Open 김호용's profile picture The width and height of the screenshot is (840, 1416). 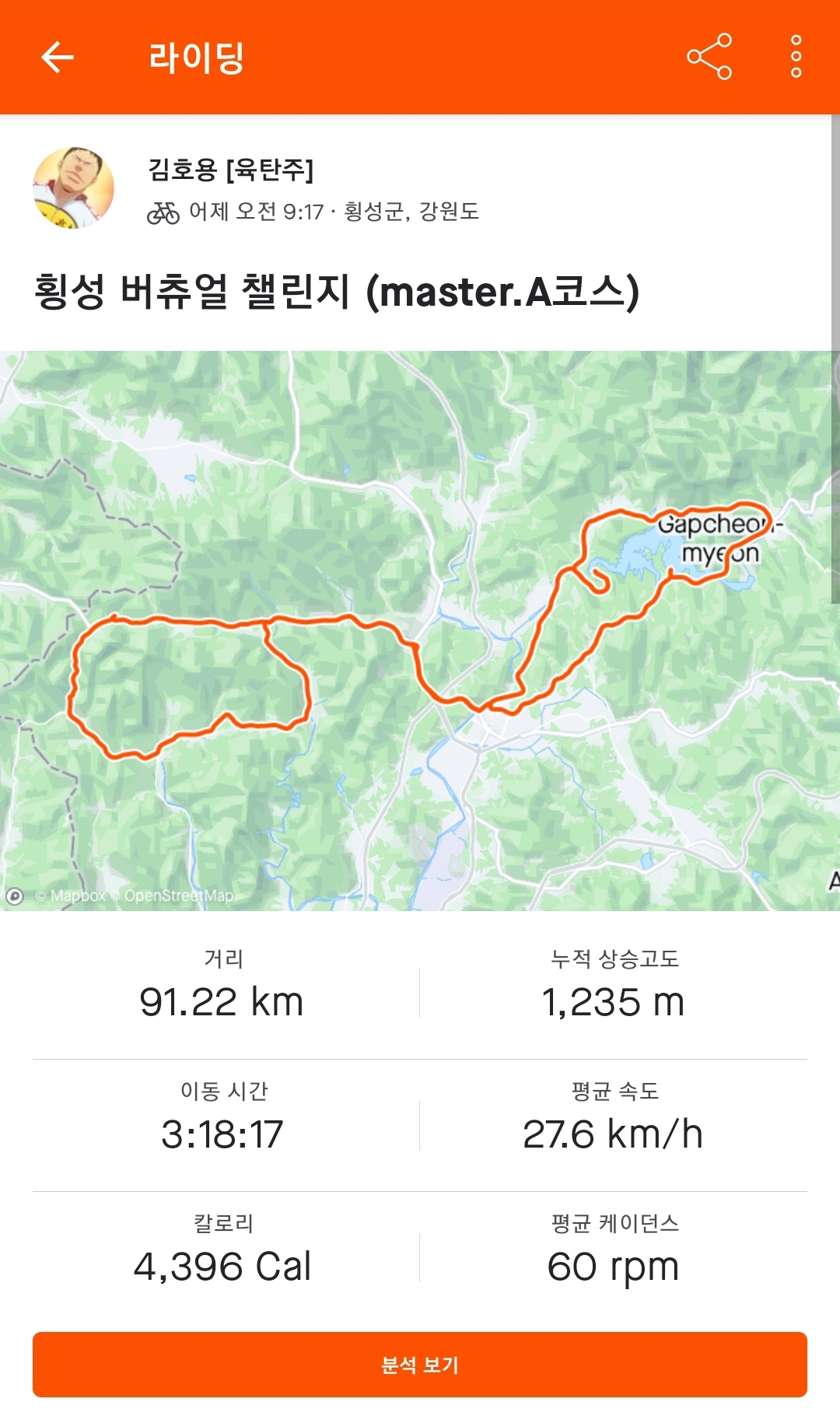tap(74, 188)
